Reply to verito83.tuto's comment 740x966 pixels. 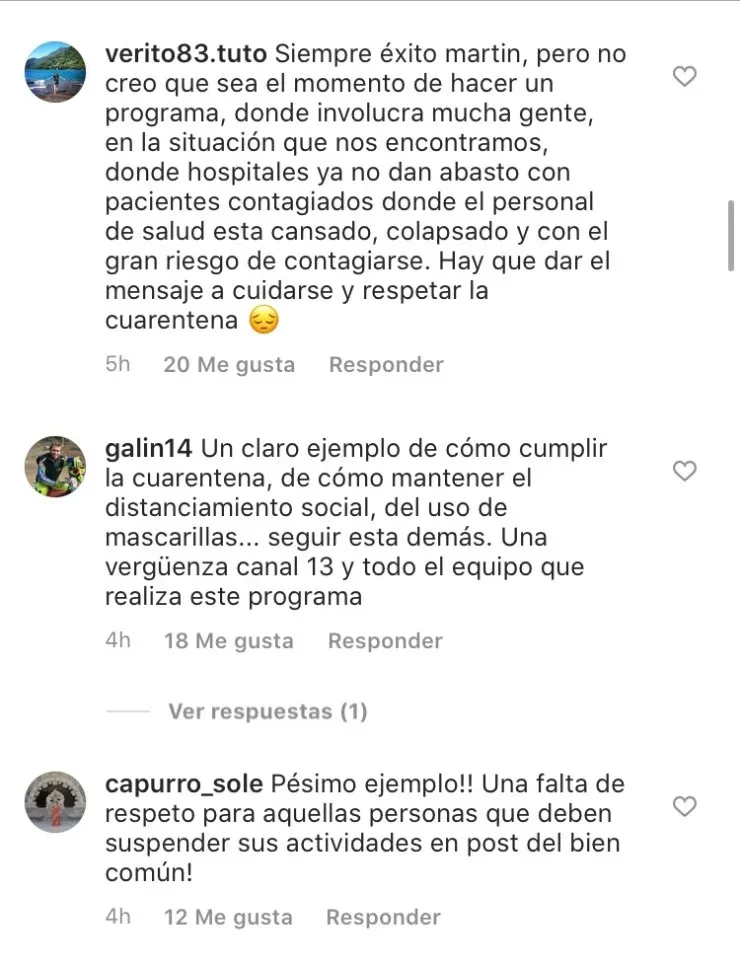(x=386, y=365)
